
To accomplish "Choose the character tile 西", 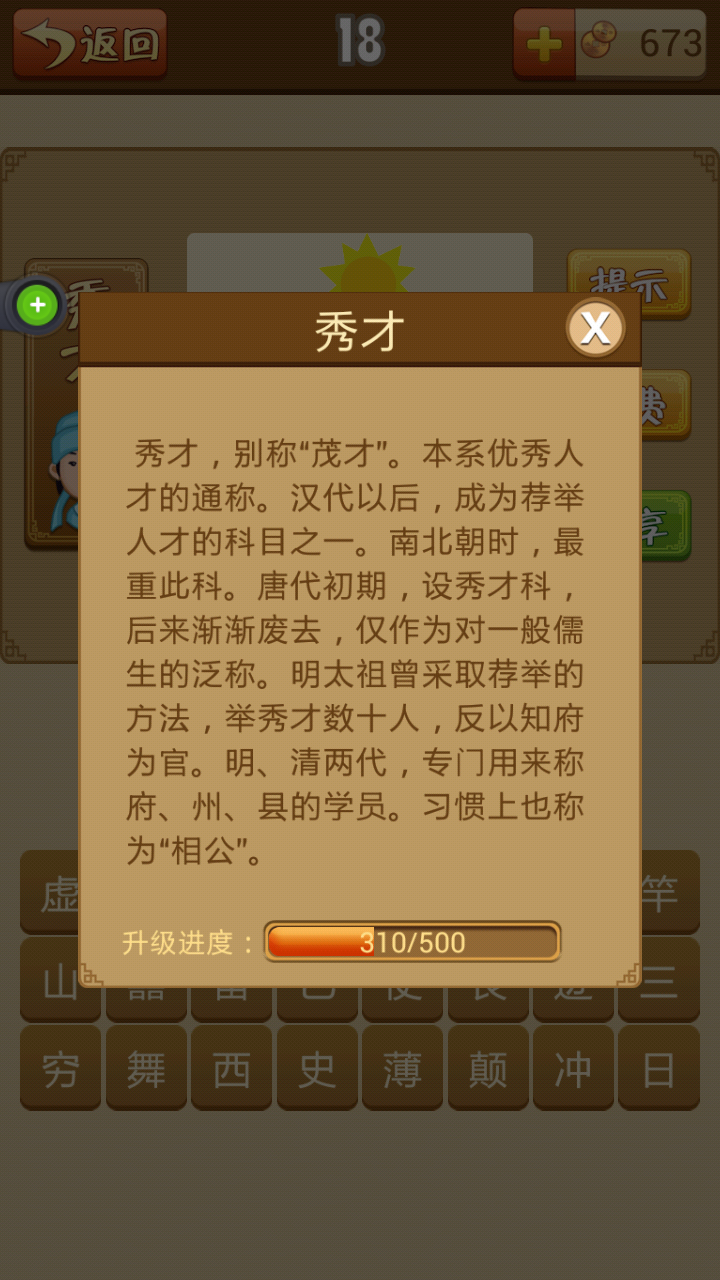I will click(231, 1069).
